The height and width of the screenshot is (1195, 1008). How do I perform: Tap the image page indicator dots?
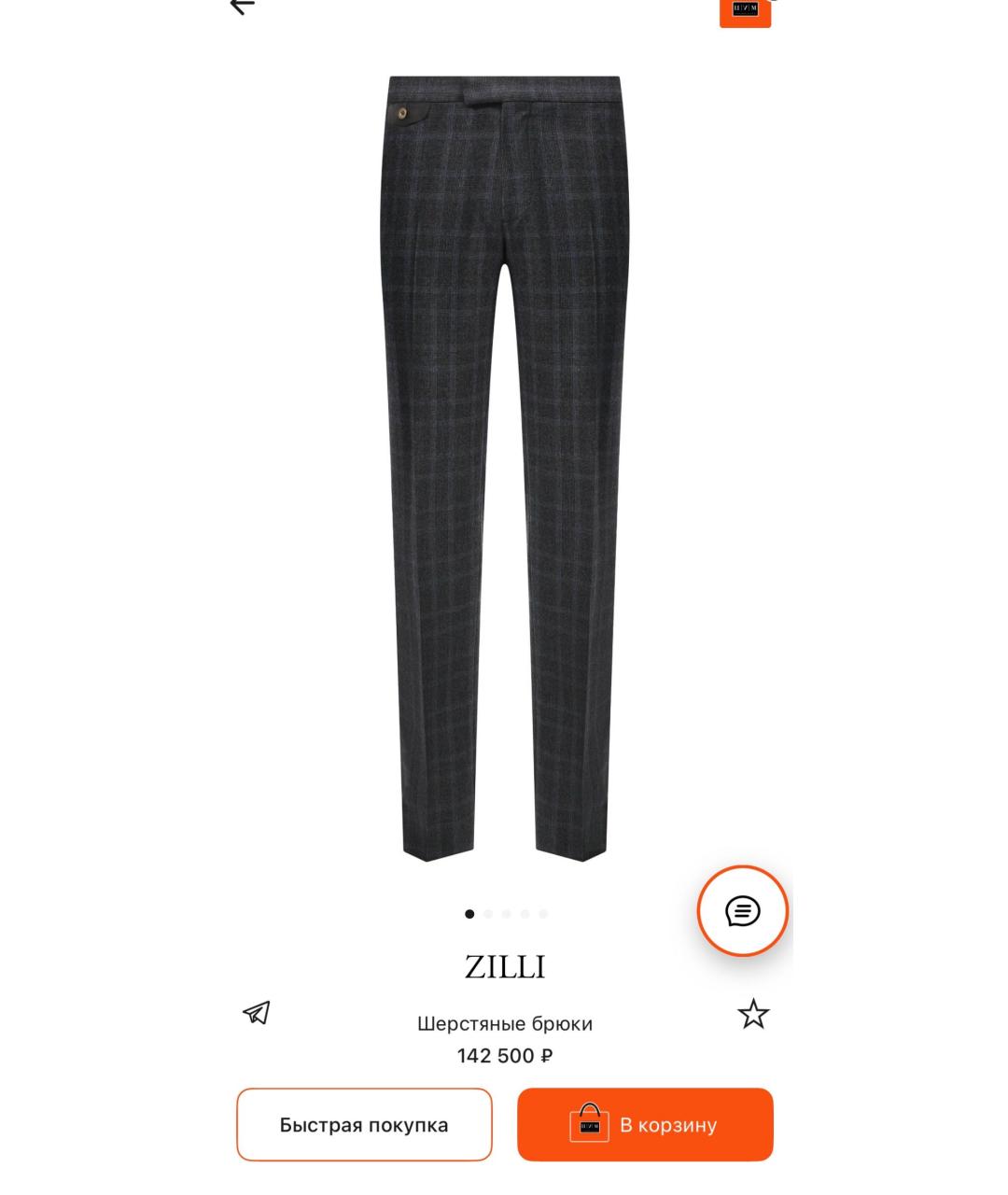coord(506,914)
